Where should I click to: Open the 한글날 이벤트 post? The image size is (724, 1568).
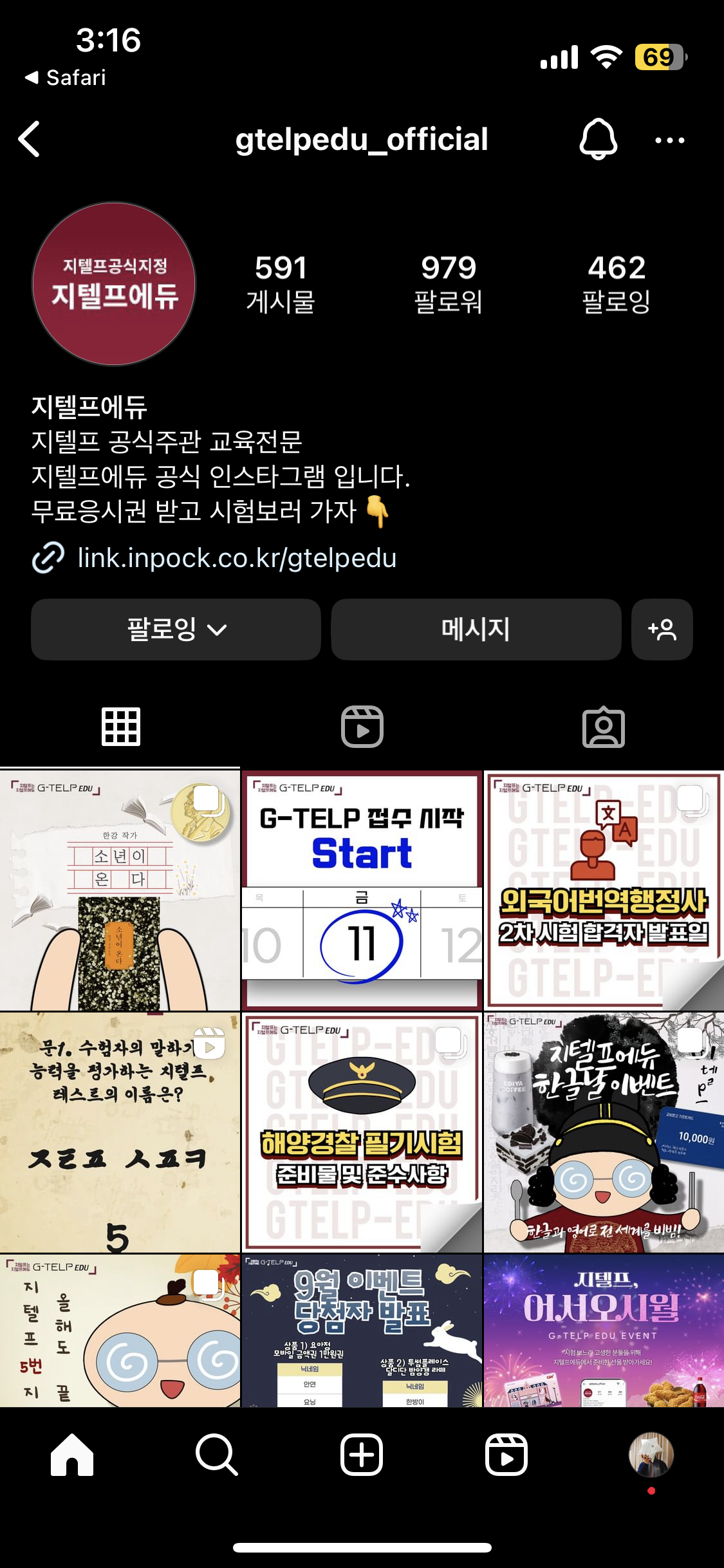pyautogui.click(x=603, y=1132)
